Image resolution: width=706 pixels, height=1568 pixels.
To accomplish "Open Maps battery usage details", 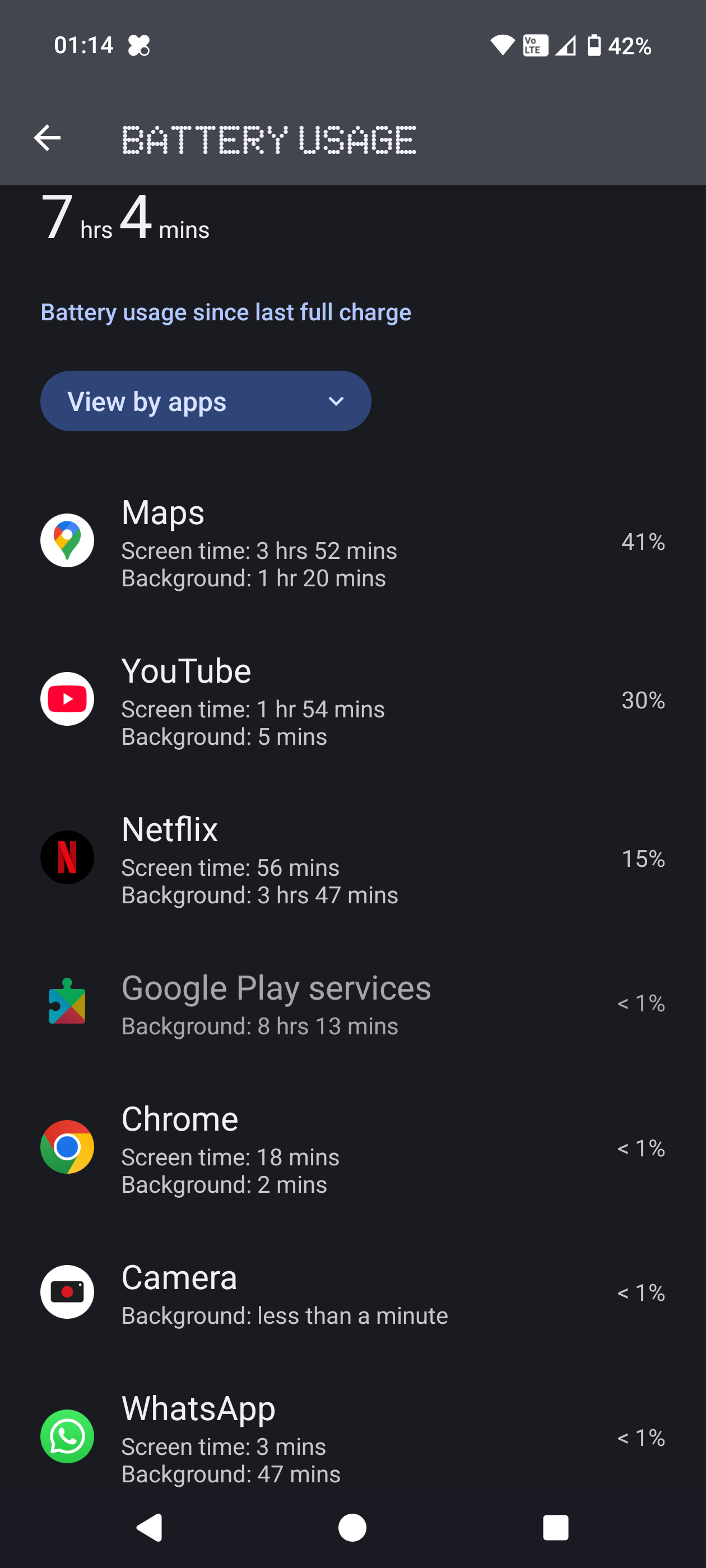I will [x=352, y=542].
